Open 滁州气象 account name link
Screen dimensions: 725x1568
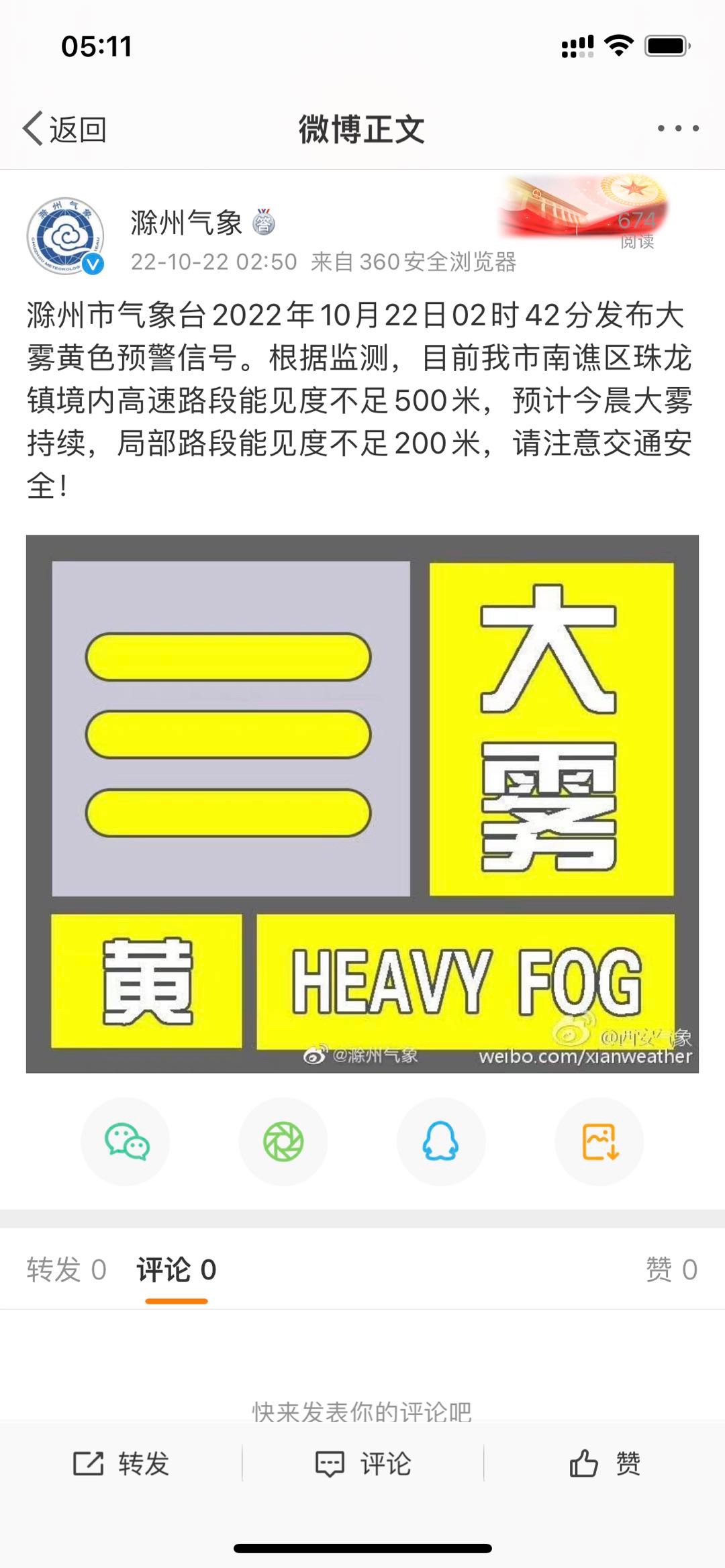coord(186,223)
